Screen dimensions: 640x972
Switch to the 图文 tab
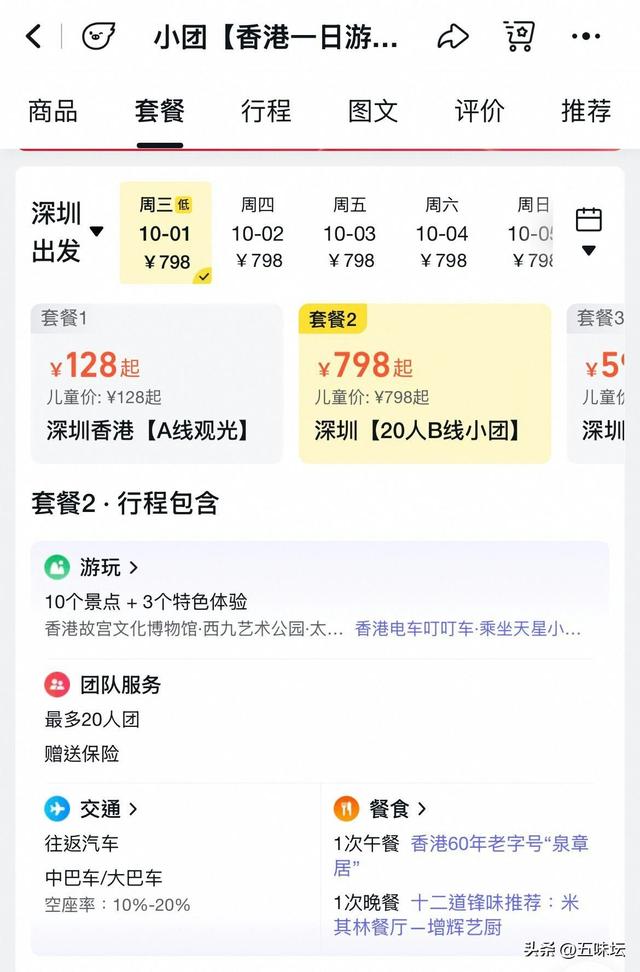coord(373,111)
